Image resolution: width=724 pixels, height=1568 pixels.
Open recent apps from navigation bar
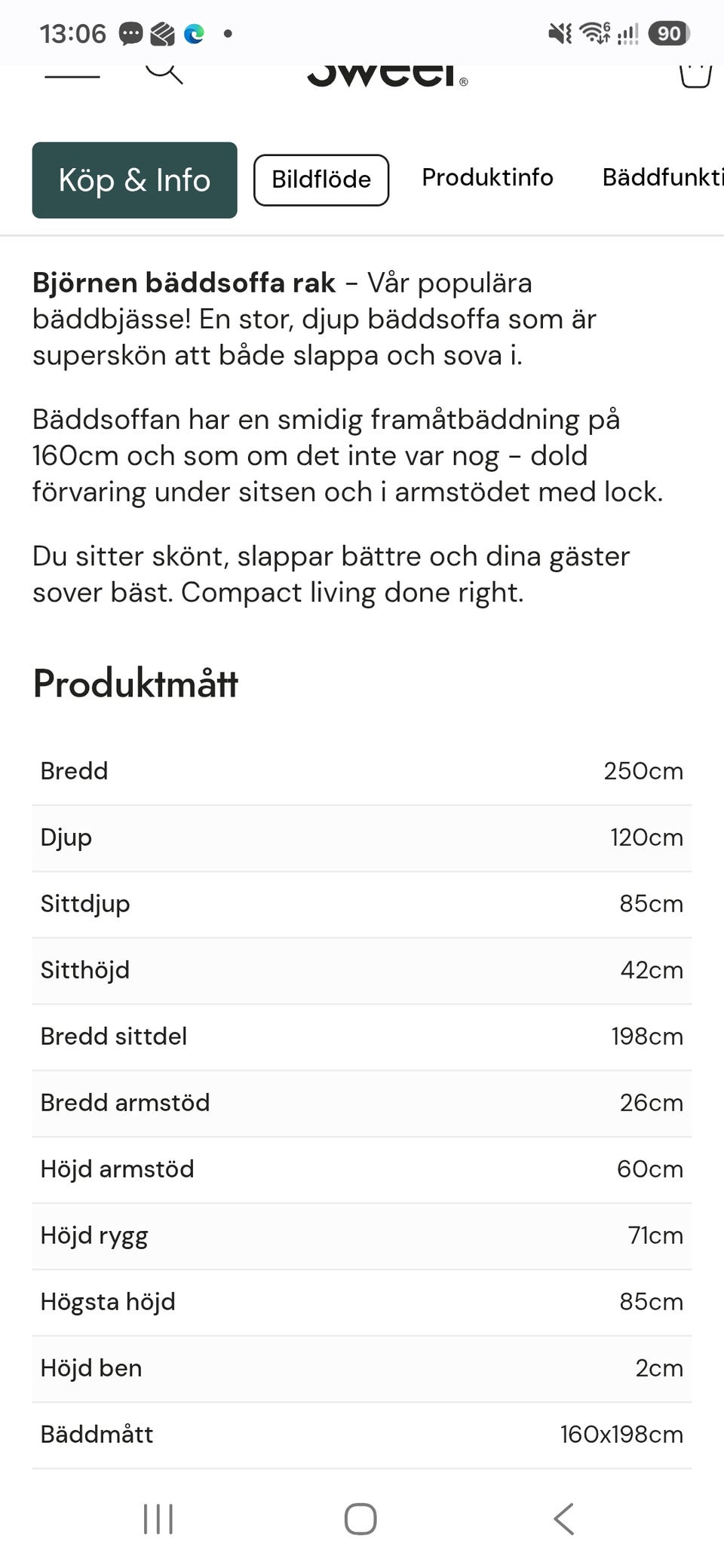pyautogui.click(x=158, y=1519)
